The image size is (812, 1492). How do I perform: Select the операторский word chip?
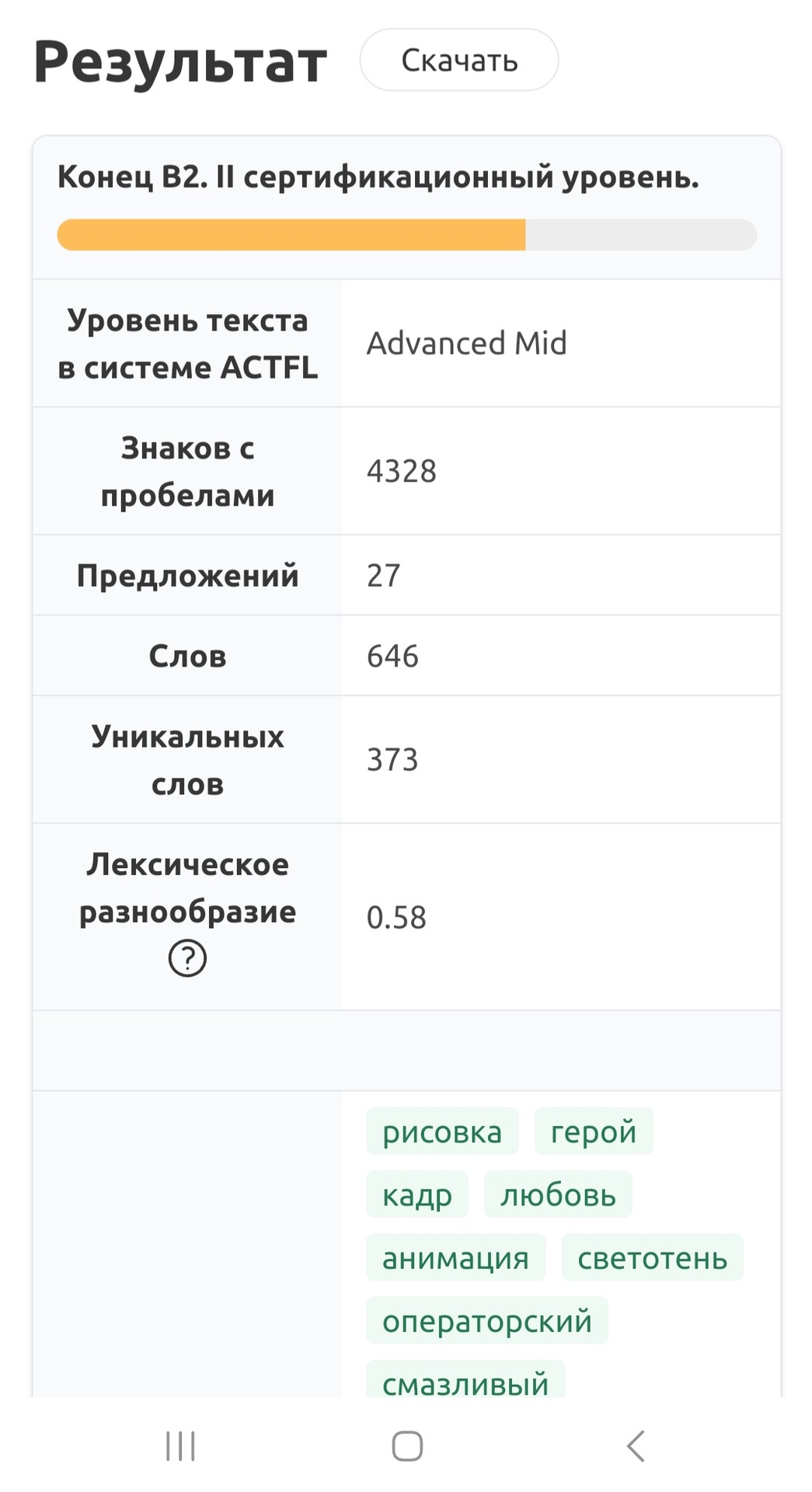click(486, 1320)
